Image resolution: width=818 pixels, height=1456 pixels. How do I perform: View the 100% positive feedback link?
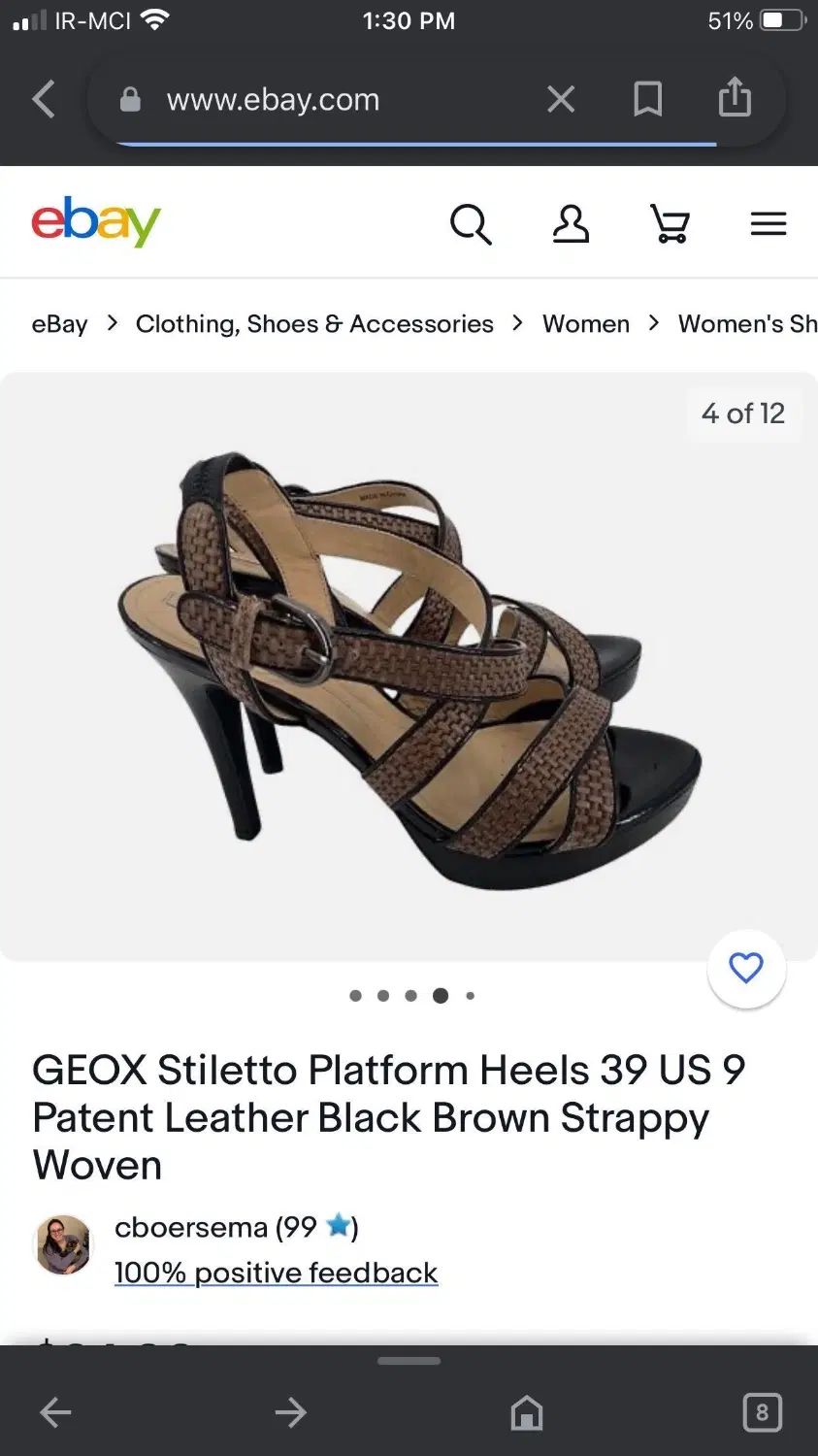(x=276, y=1273)
